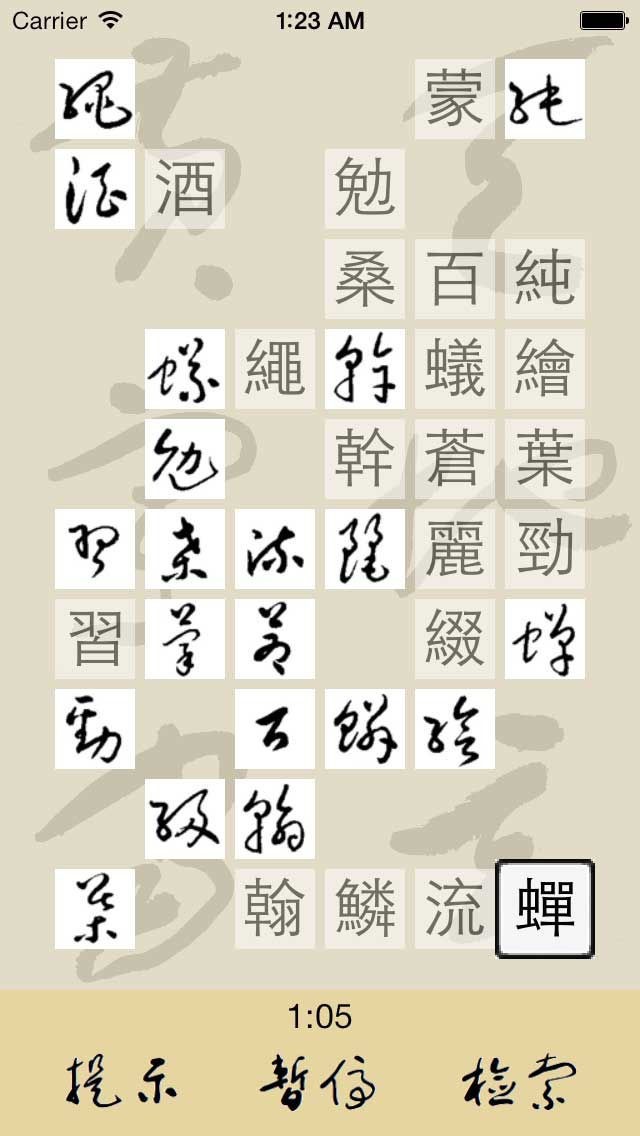Tap the 繪 tile
The width and height of the screenshot is (640, 1136).
tap(545, 369)
